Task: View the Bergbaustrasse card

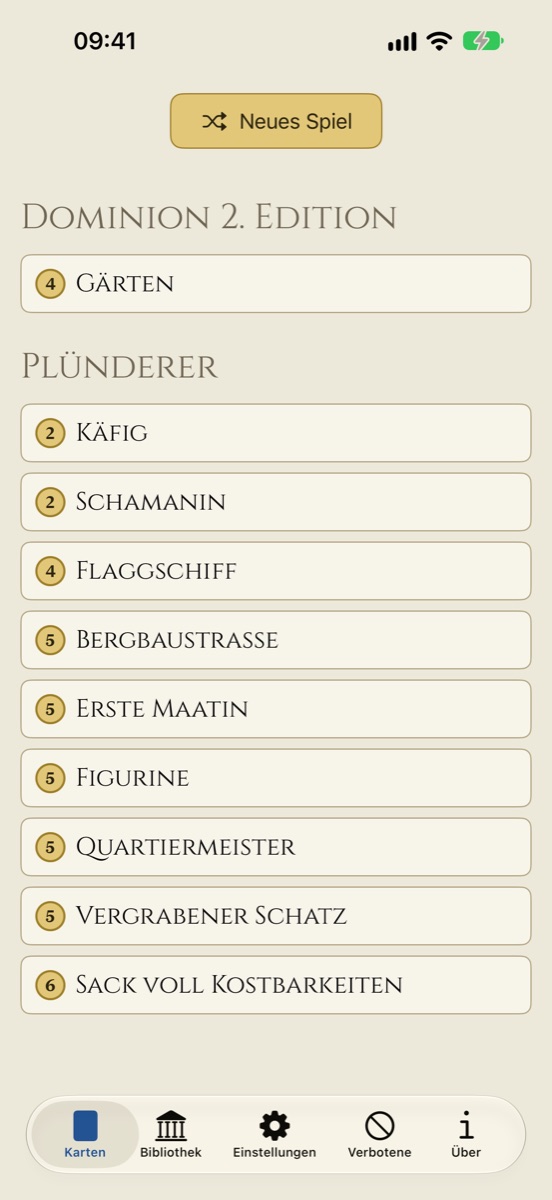Action: coord(276,640)
